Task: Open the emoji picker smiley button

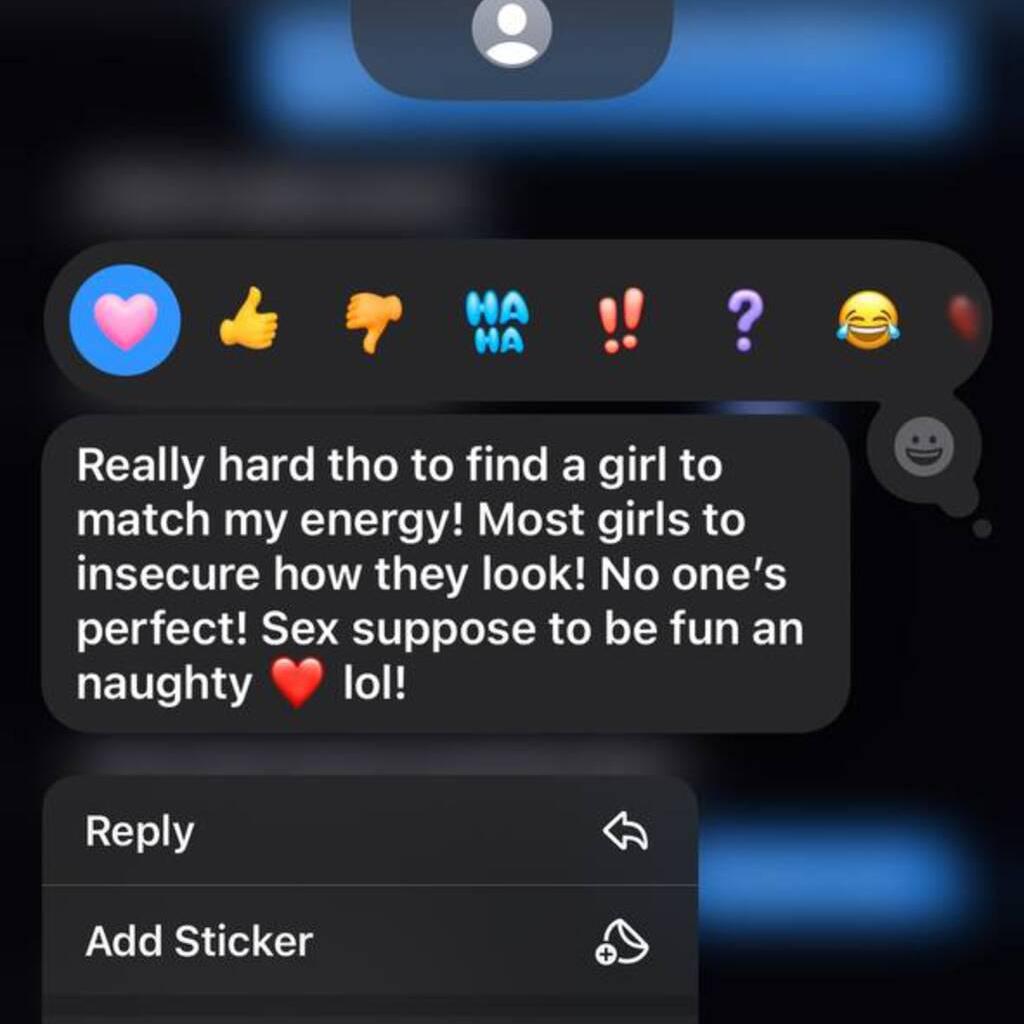Action: point(923,446)
